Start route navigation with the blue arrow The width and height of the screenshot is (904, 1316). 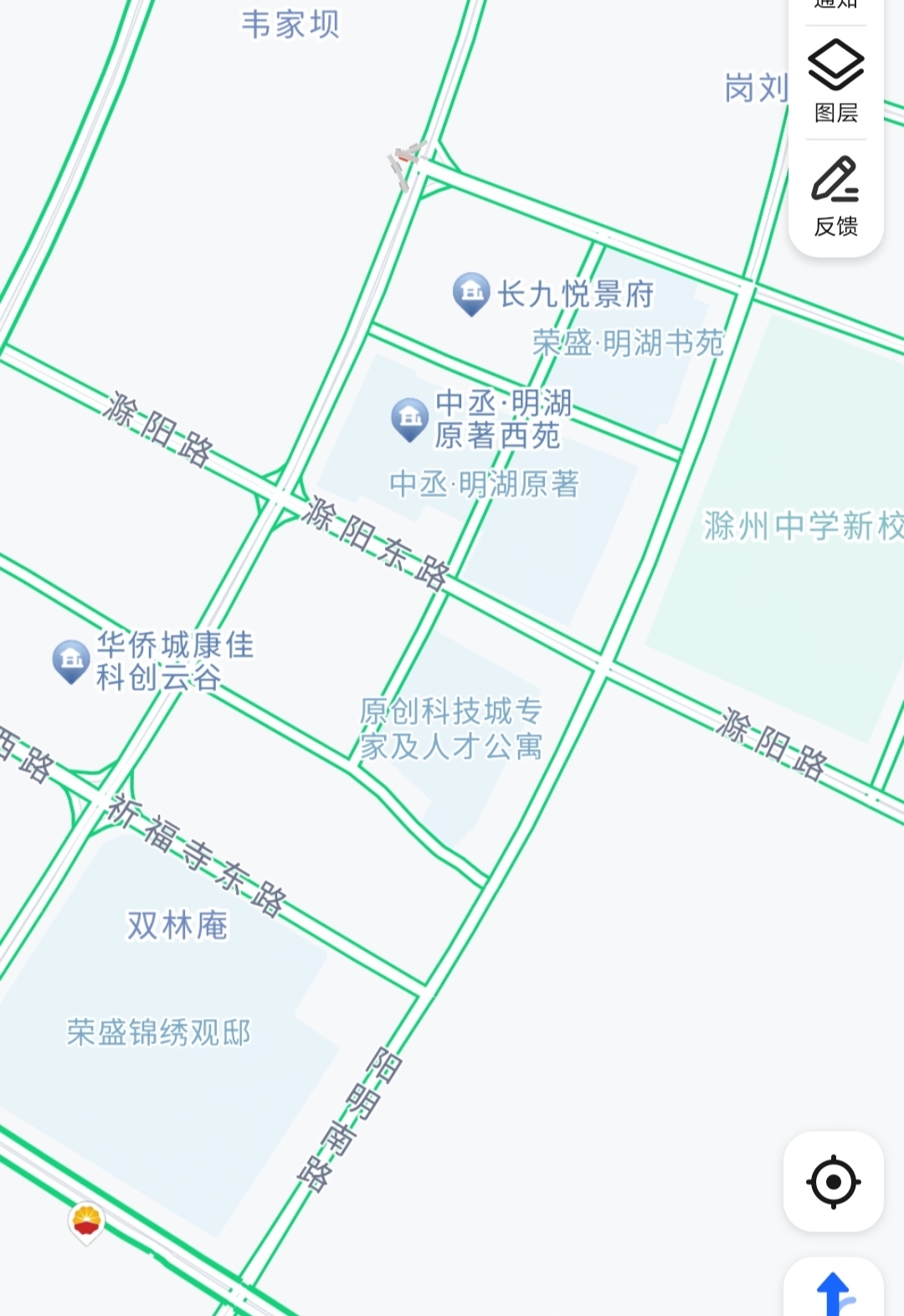[834, 1290]
